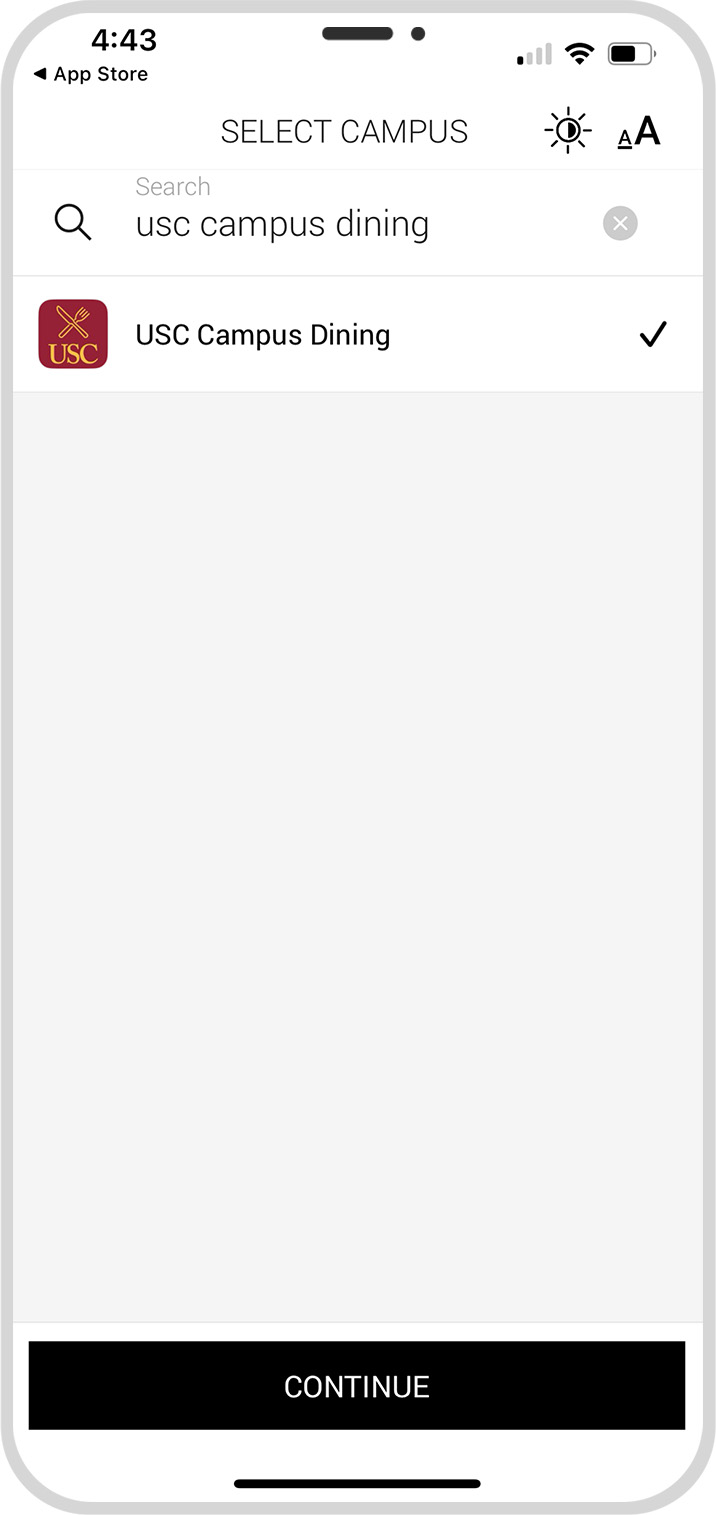Change text size with the AA icon
The image size is (716, 1515).
pyautogui.click(x=639, y=132)
